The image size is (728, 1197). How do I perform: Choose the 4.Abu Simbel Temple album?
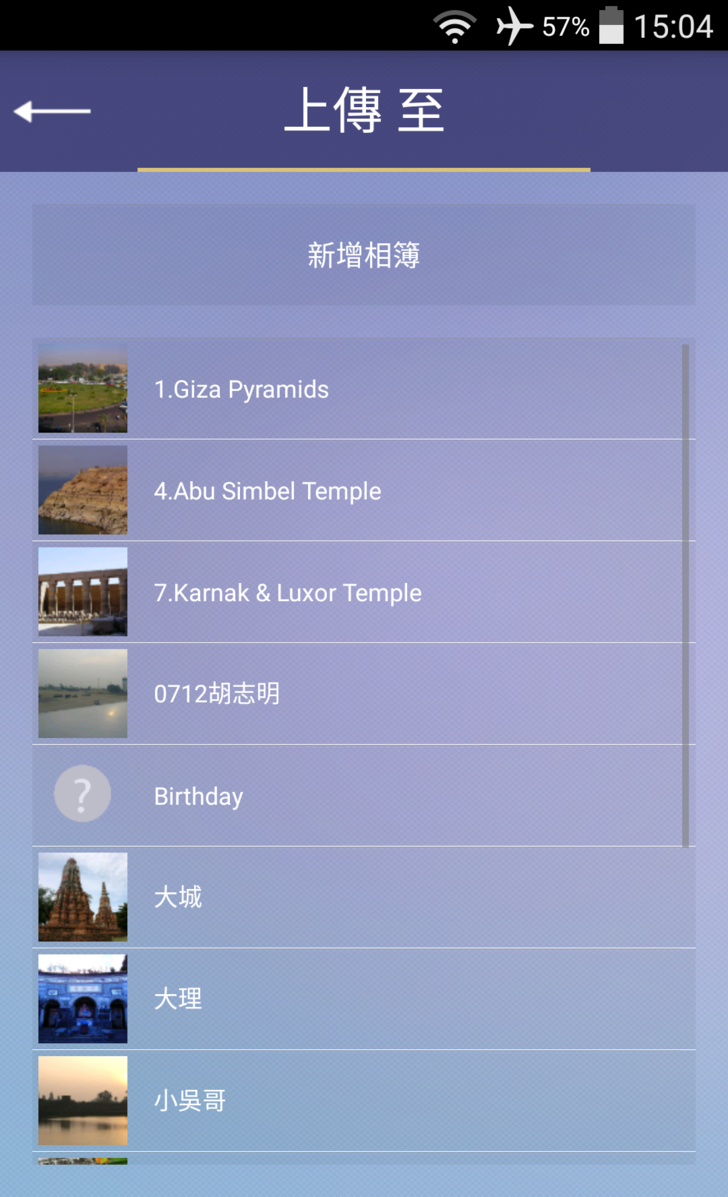click(363, 491)
